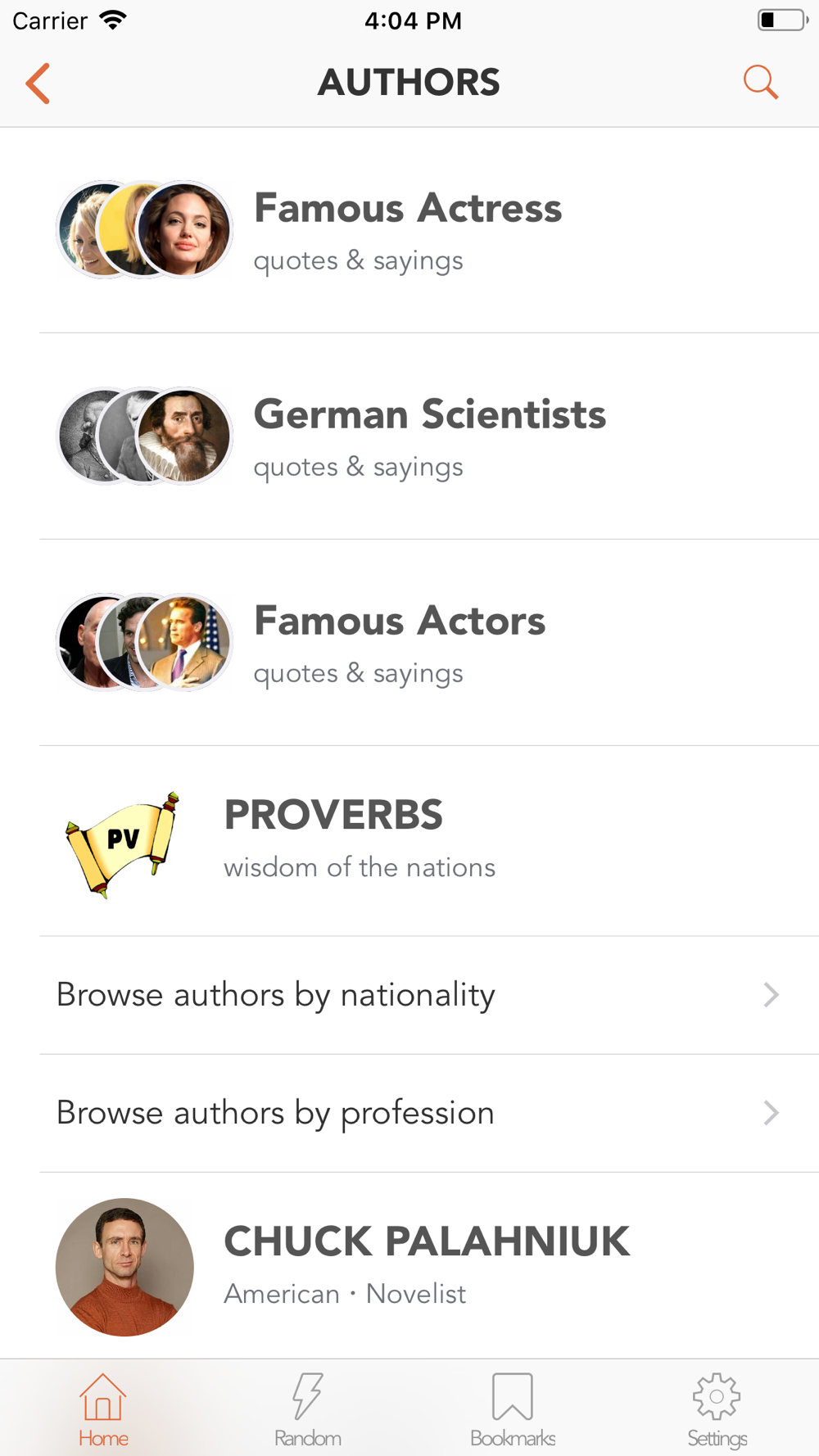Open Famous Actress quotes & sayings
Screen dimensions: 819x1456
pos(407,230)
